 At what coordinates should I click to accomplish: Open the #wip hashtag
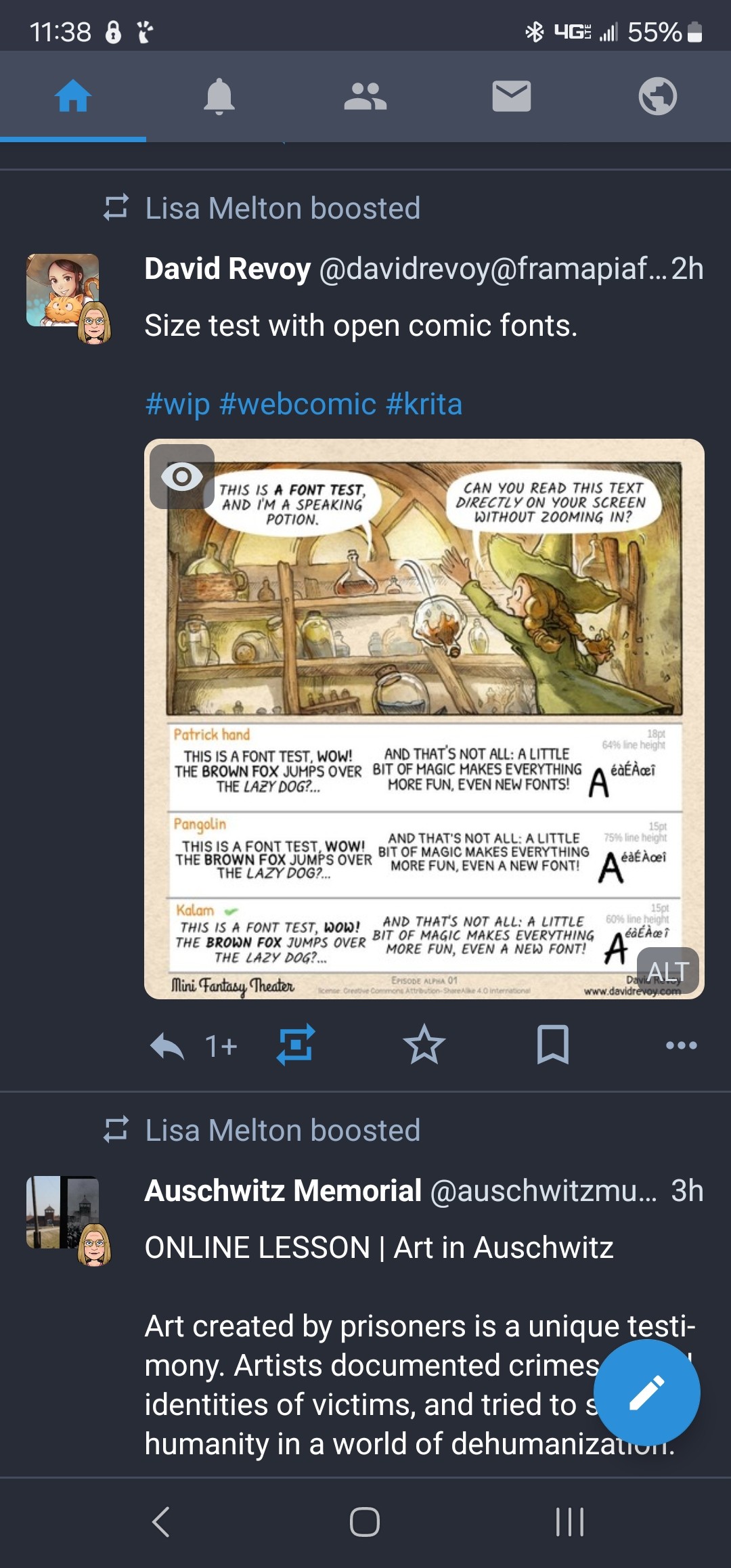177,404
